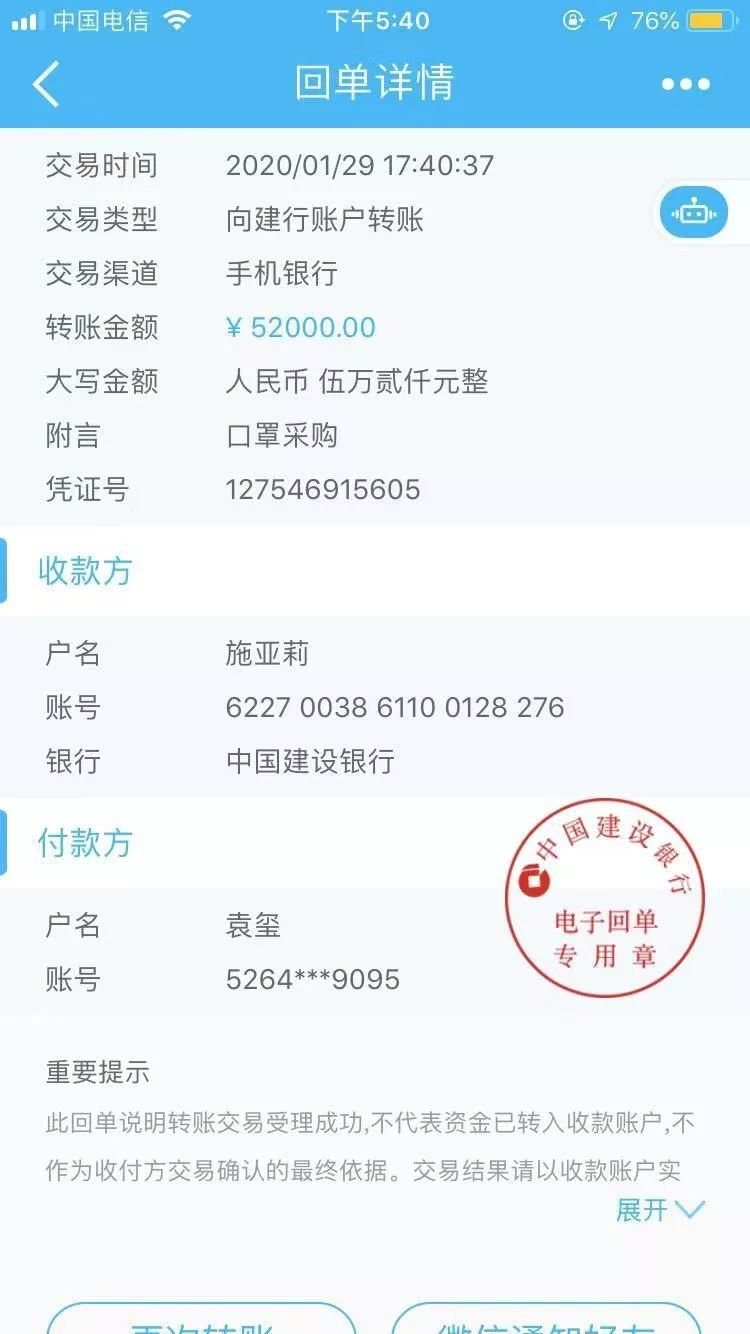Open the three-dot overflow menu
This screenshot has width=750, height=1334.
685,85
